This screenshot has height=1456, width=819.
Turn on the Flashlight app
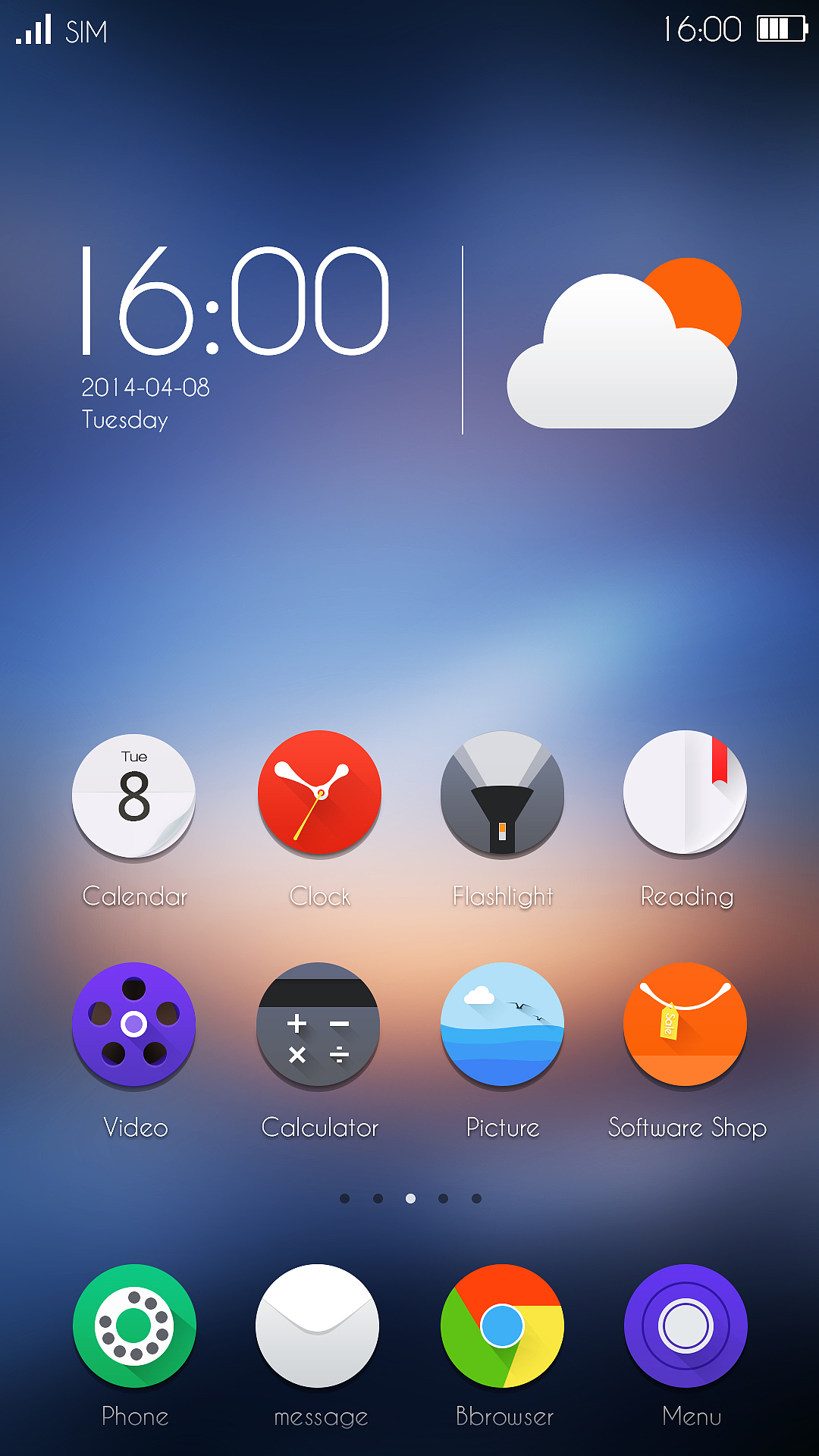pyautogui.click(x=502, y=793)
